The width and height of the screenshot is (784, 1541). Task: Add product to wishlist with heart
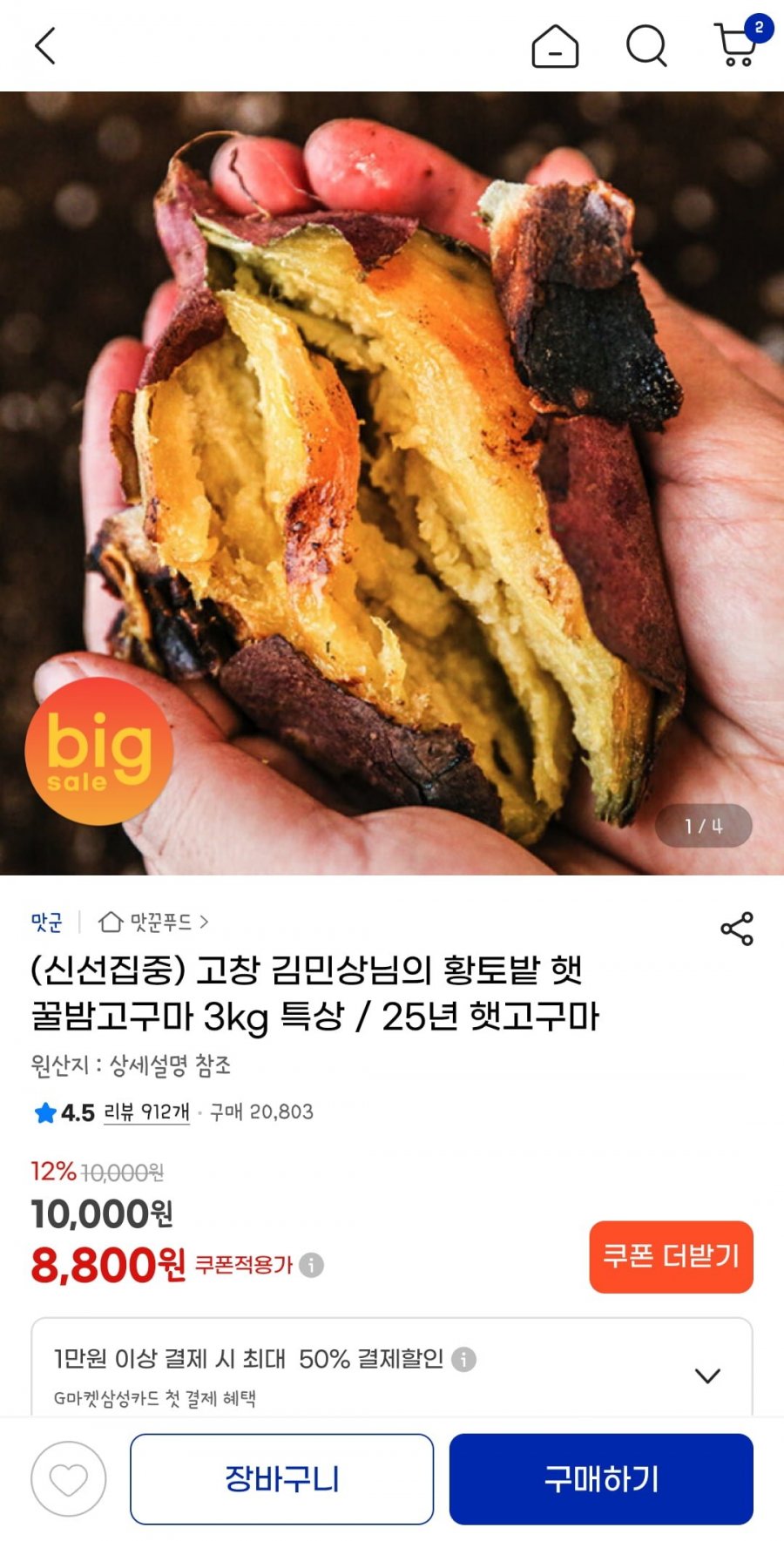(x=69, y=1478)
